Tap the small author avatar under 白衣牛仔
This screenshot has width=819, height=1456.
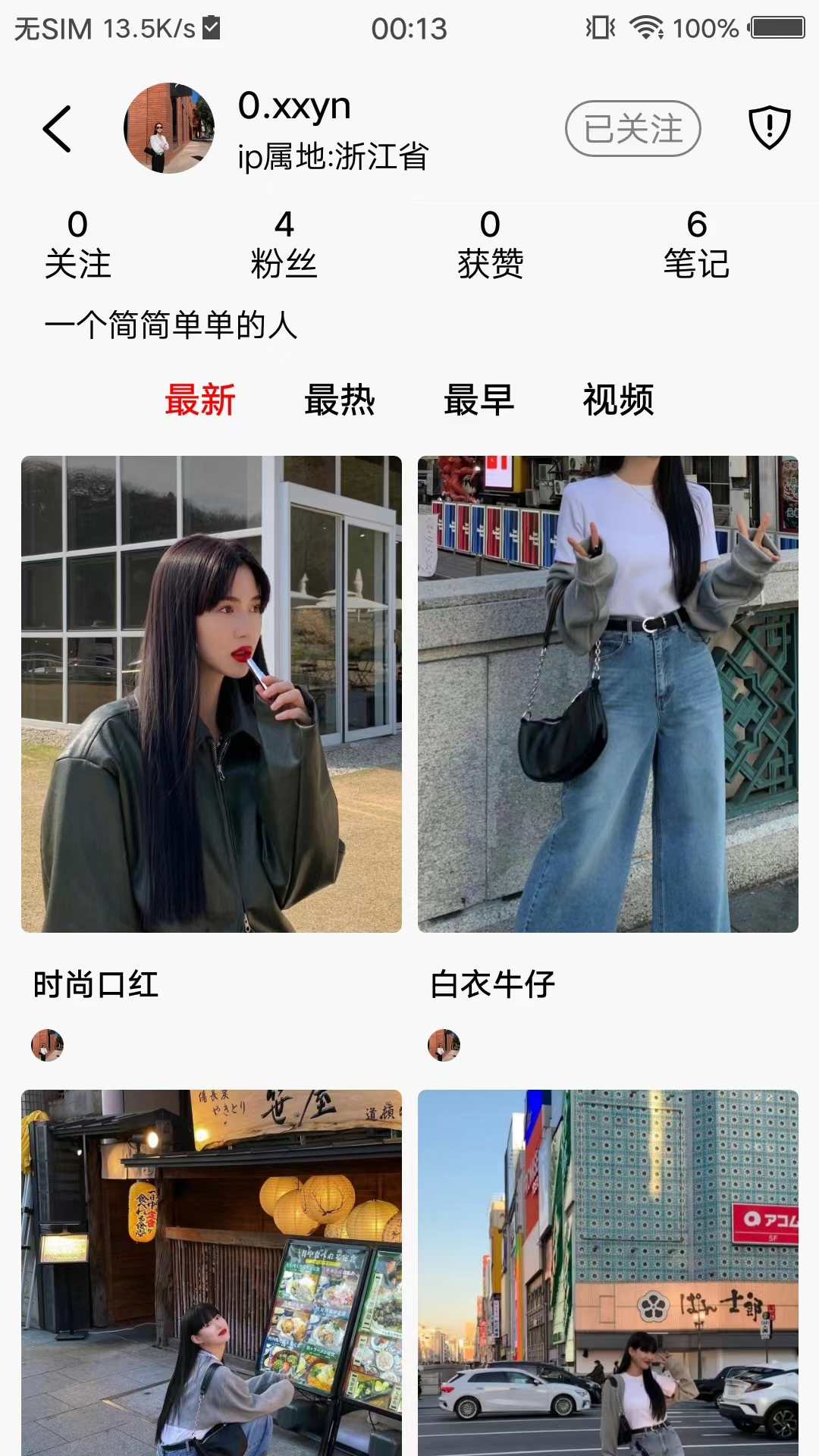[444, 1045]
